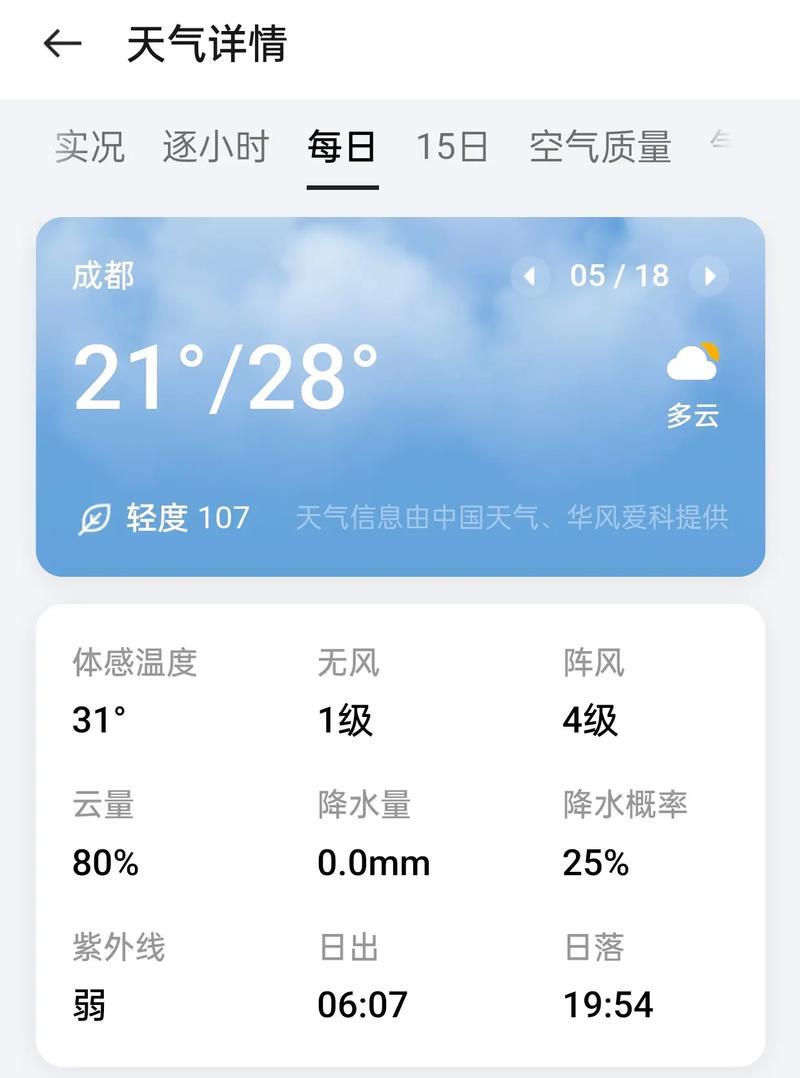Open the 空气质量 tab
The height and width of the screenshot is (1078, 800).
pyautogui.click(x=601, y=147)
